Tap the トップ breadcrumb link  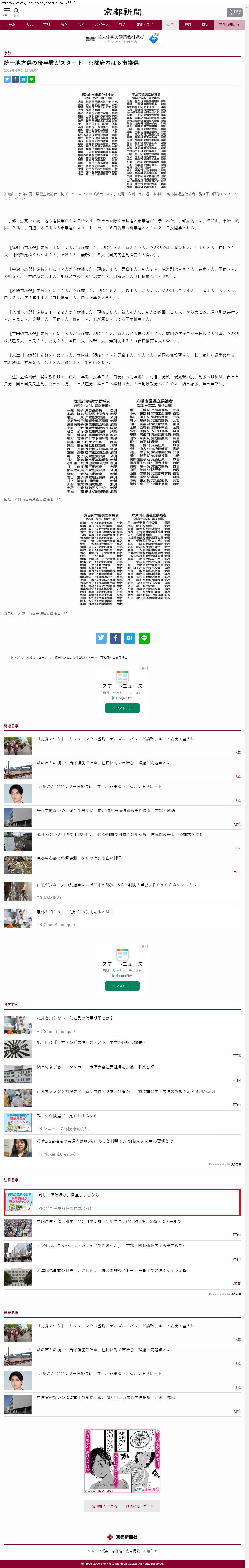(15, 657)
